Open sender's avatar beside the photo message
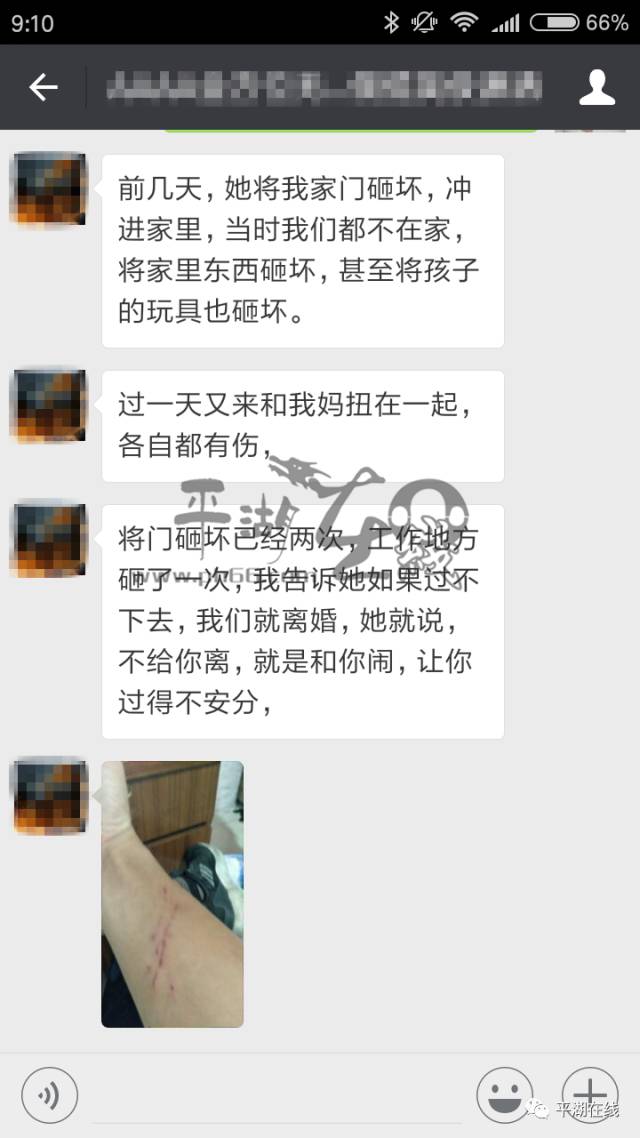This screenshot has height=1138, width=640. coord(49,795)
